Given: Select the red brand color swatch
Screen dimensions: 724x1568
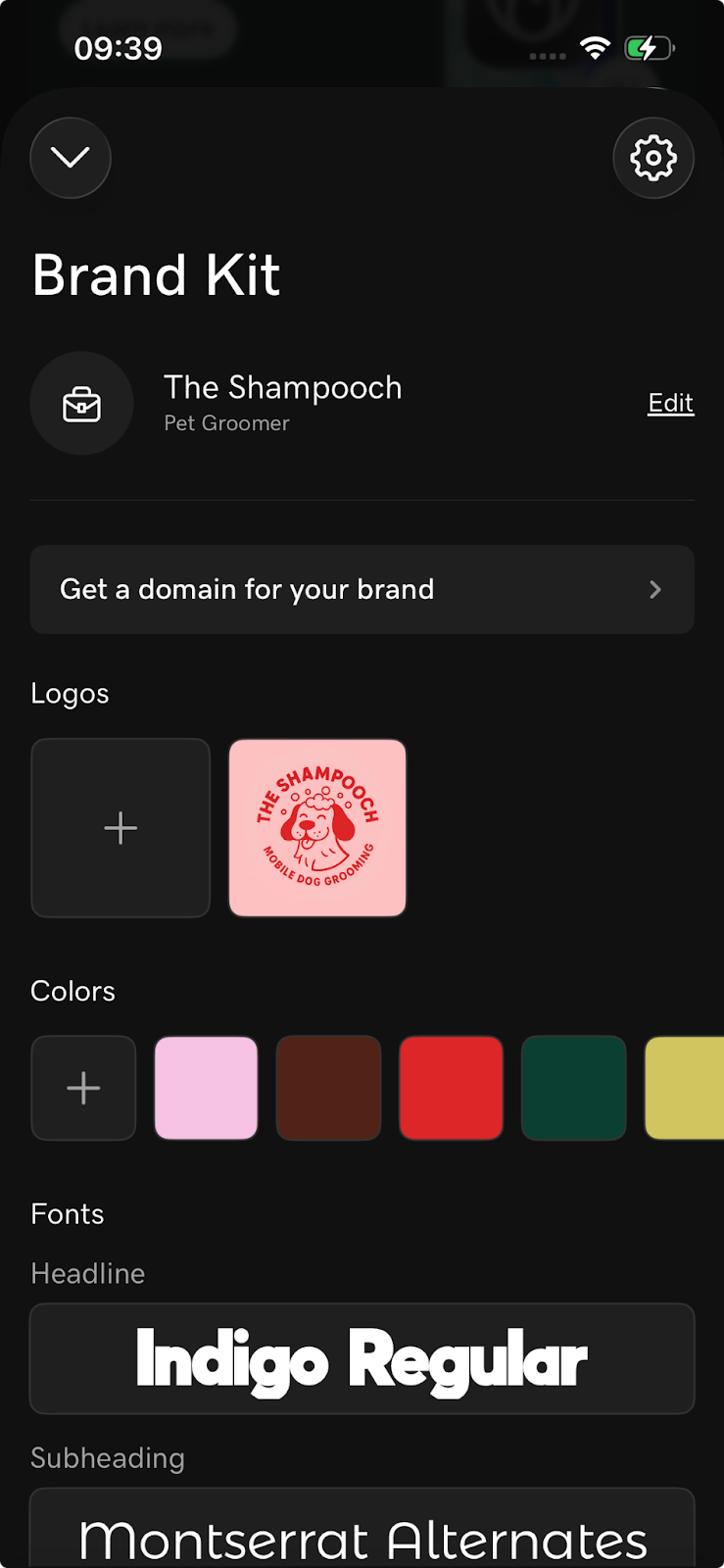Looking at the screenshot, I should (451, 1088).
